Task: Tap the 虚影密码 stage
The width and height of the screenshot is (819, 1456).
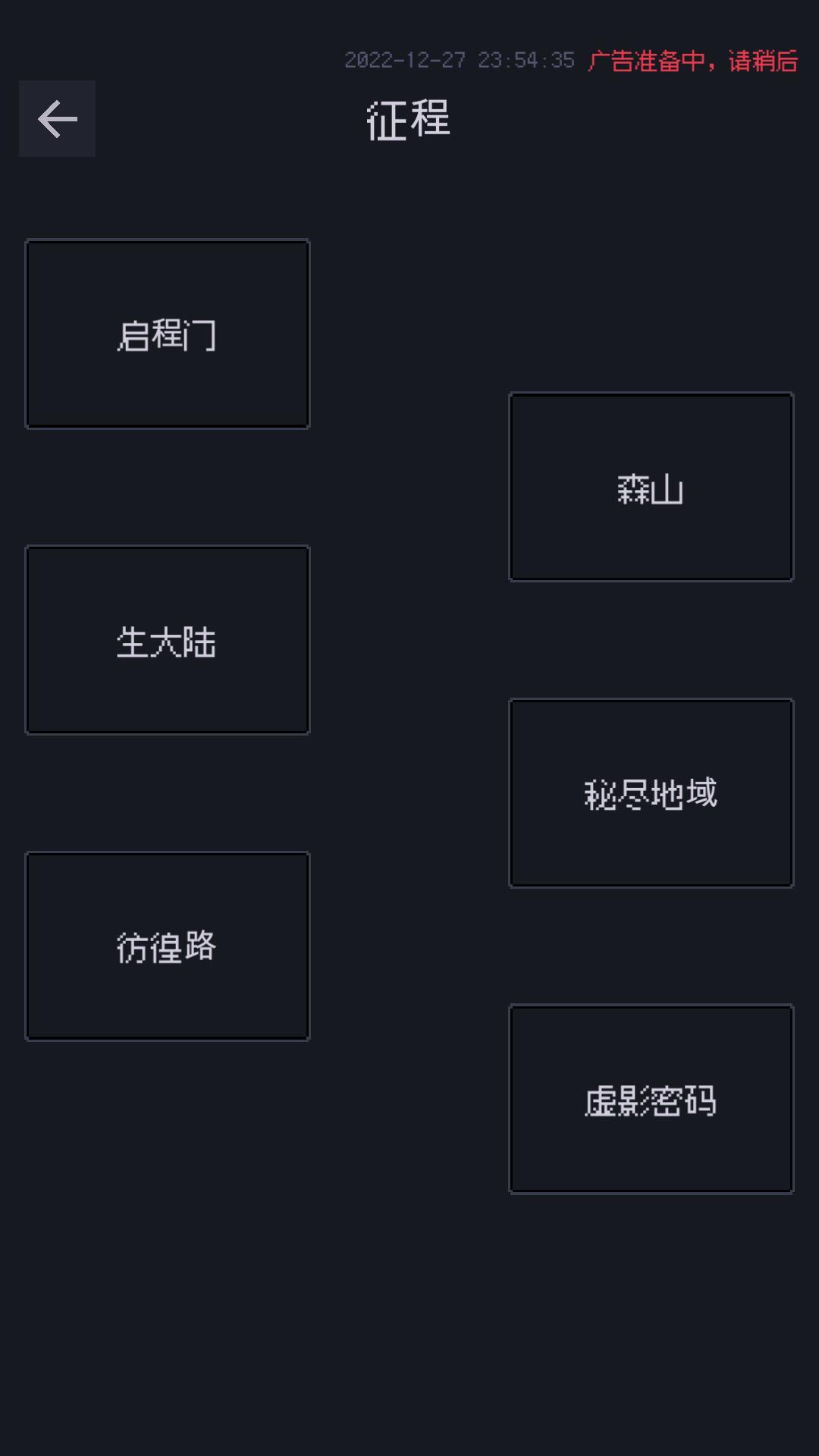Action: point(651,1100)
